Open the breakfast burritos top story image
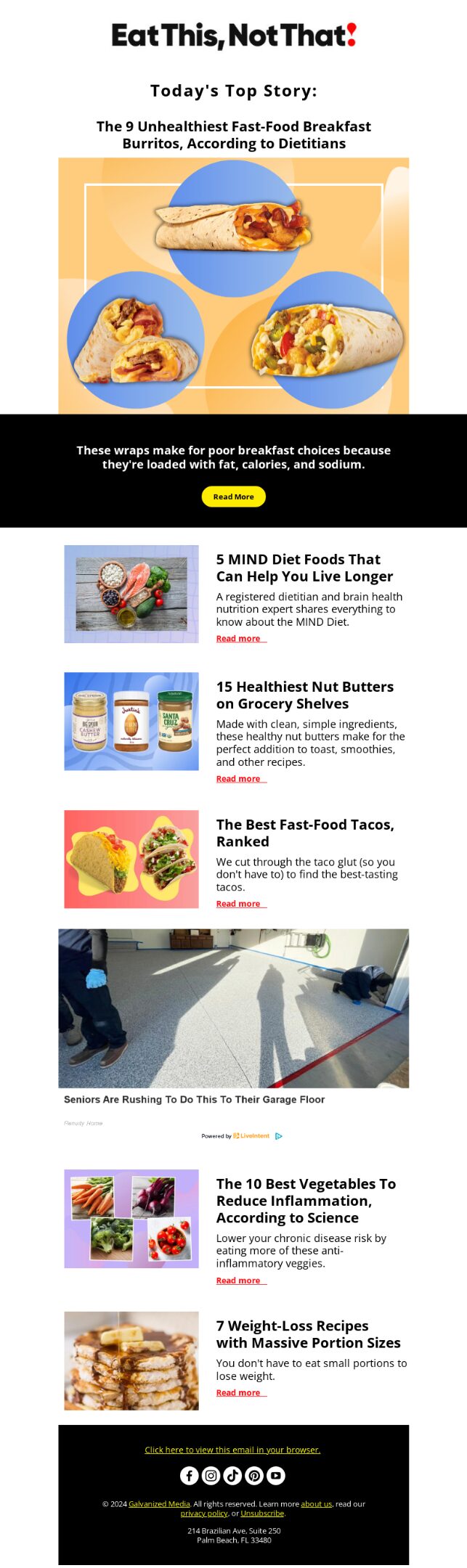 tap(233, 285)
